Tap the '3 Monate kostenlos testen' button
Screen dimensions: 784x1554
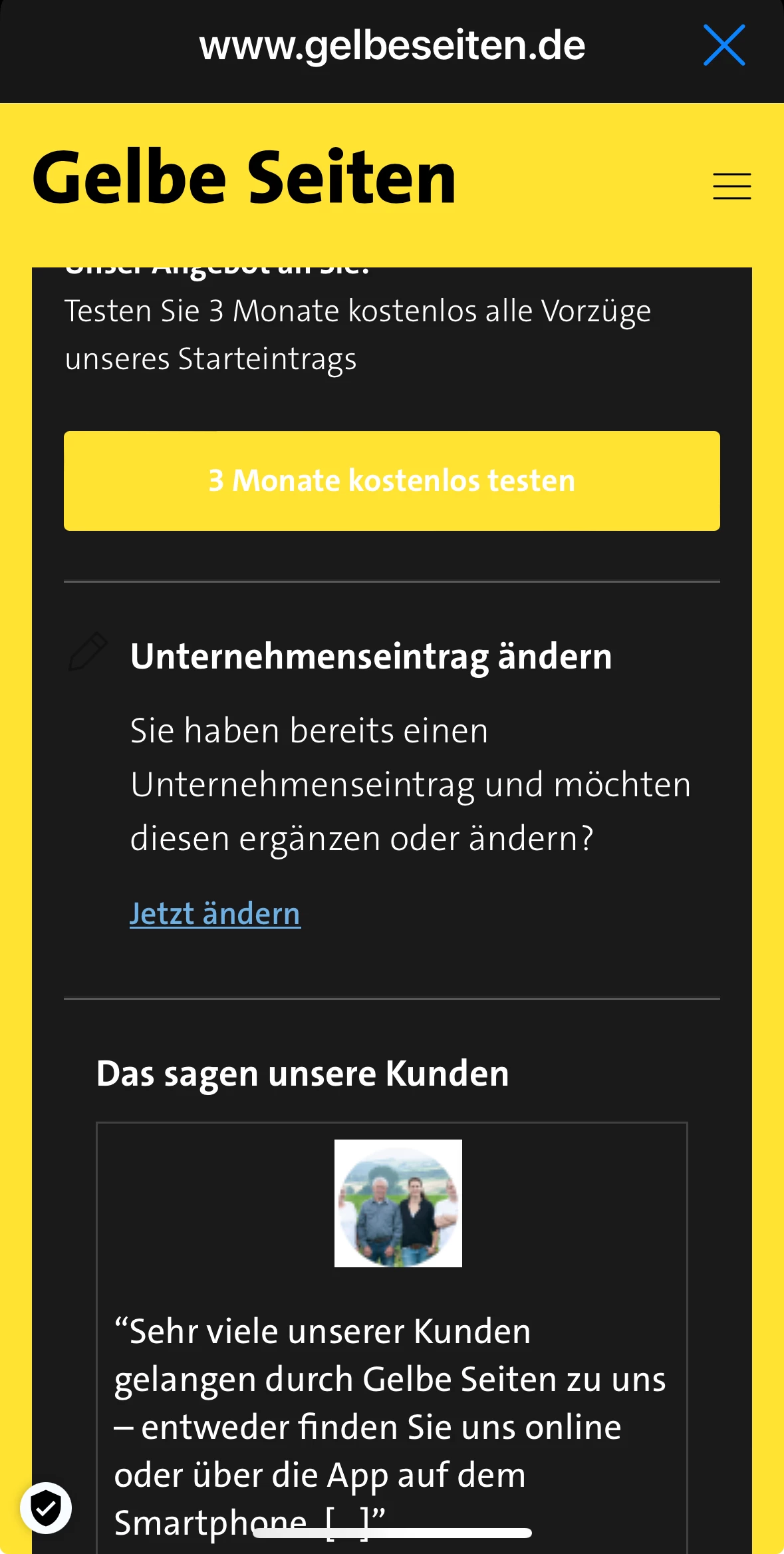coord(392,481)
